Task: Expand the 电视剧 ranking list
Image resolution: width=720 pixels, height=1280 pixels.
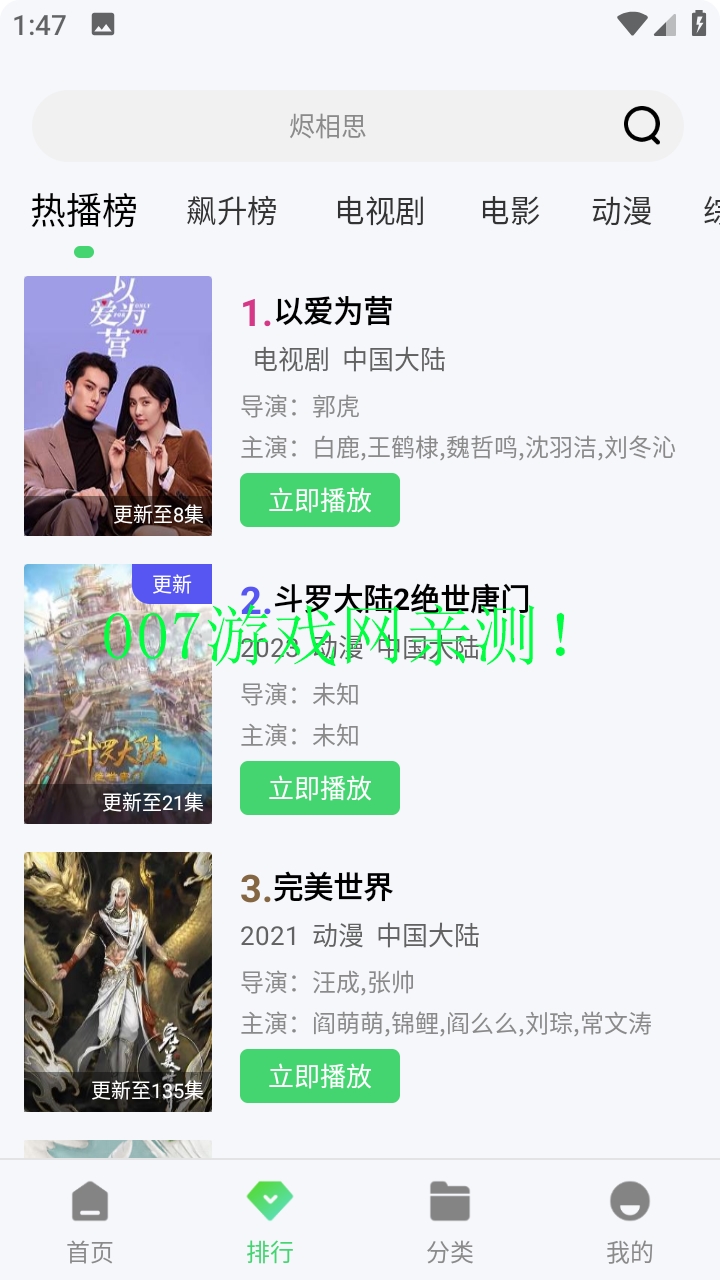Action: pyautogui.click(x=380, y=211)
